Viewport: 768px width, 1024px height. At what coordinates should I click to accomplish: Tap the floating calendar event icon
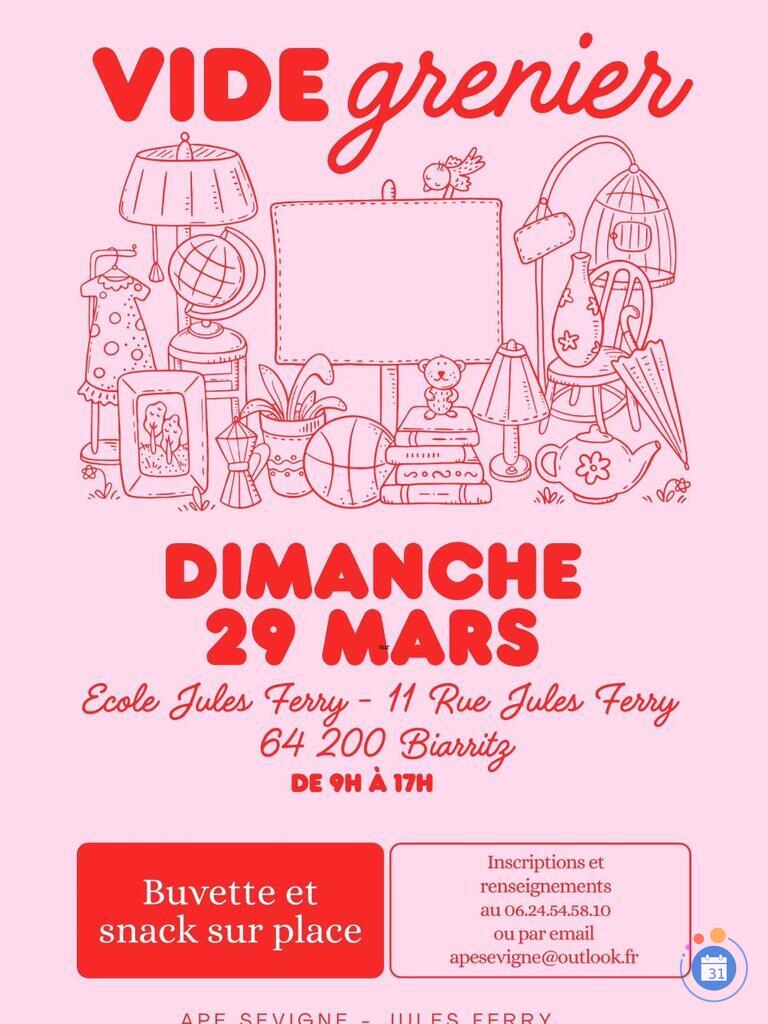pos(714,968)
